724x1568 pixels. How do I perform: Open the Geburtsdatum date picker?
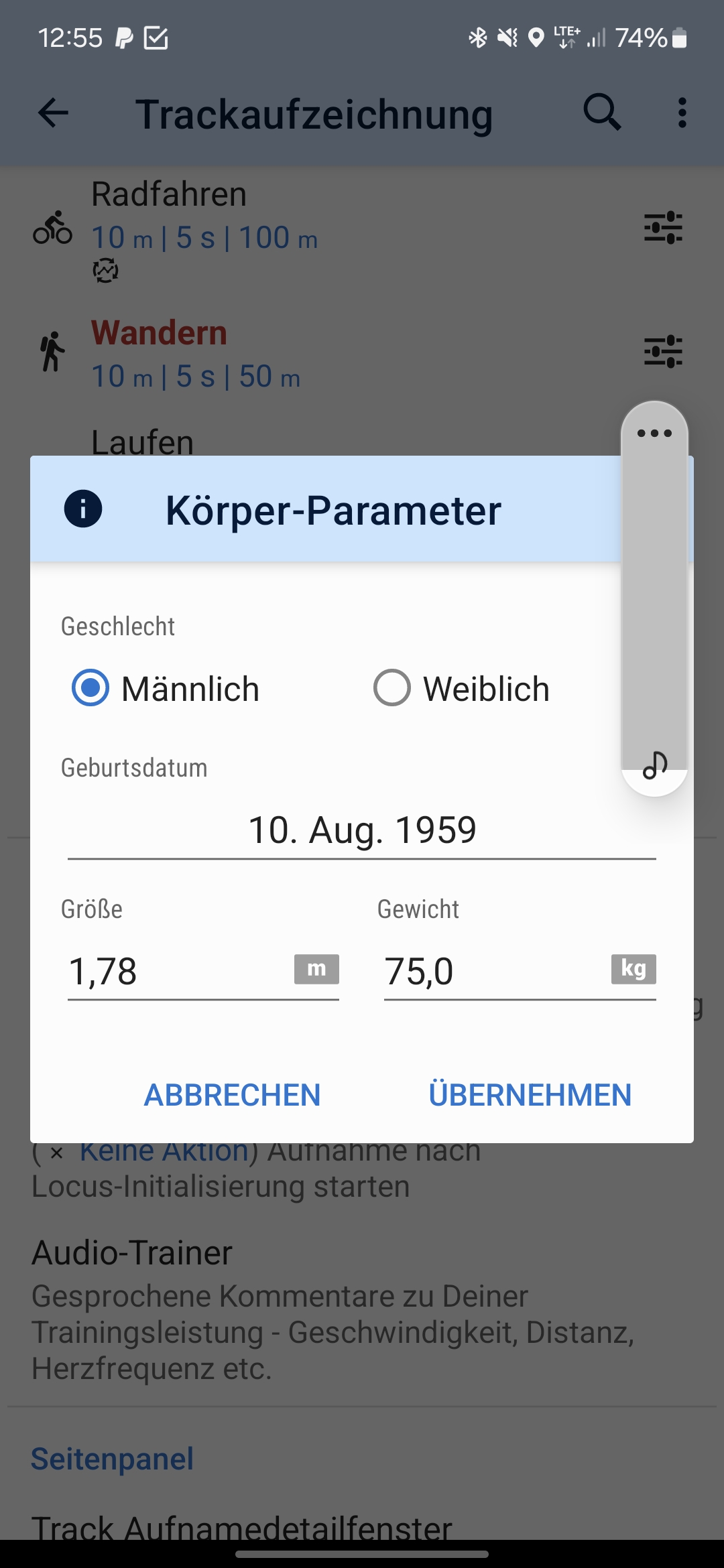[x=362, y=831]
